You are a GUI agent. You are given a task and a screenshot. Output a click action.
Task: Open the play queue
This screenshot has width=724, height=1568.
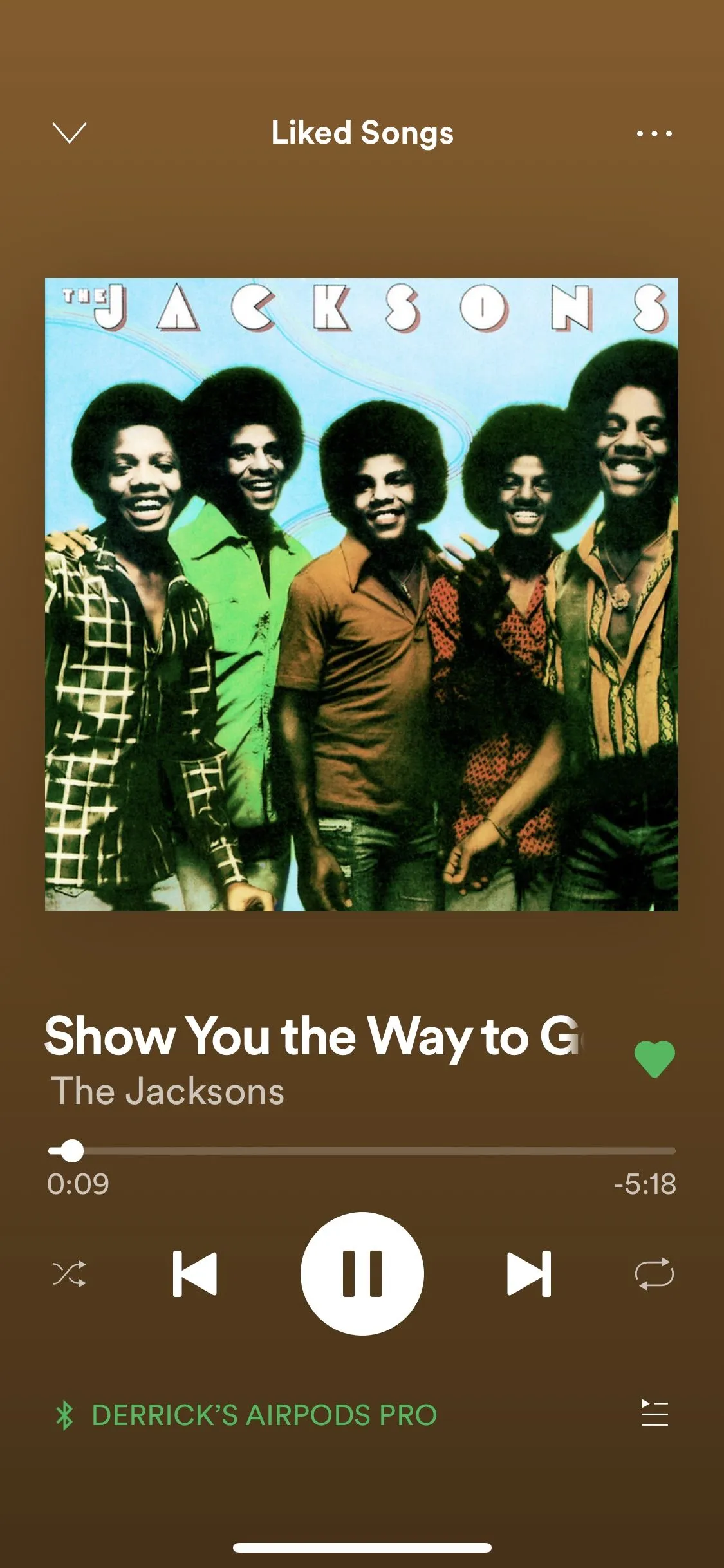point(654,1414)
